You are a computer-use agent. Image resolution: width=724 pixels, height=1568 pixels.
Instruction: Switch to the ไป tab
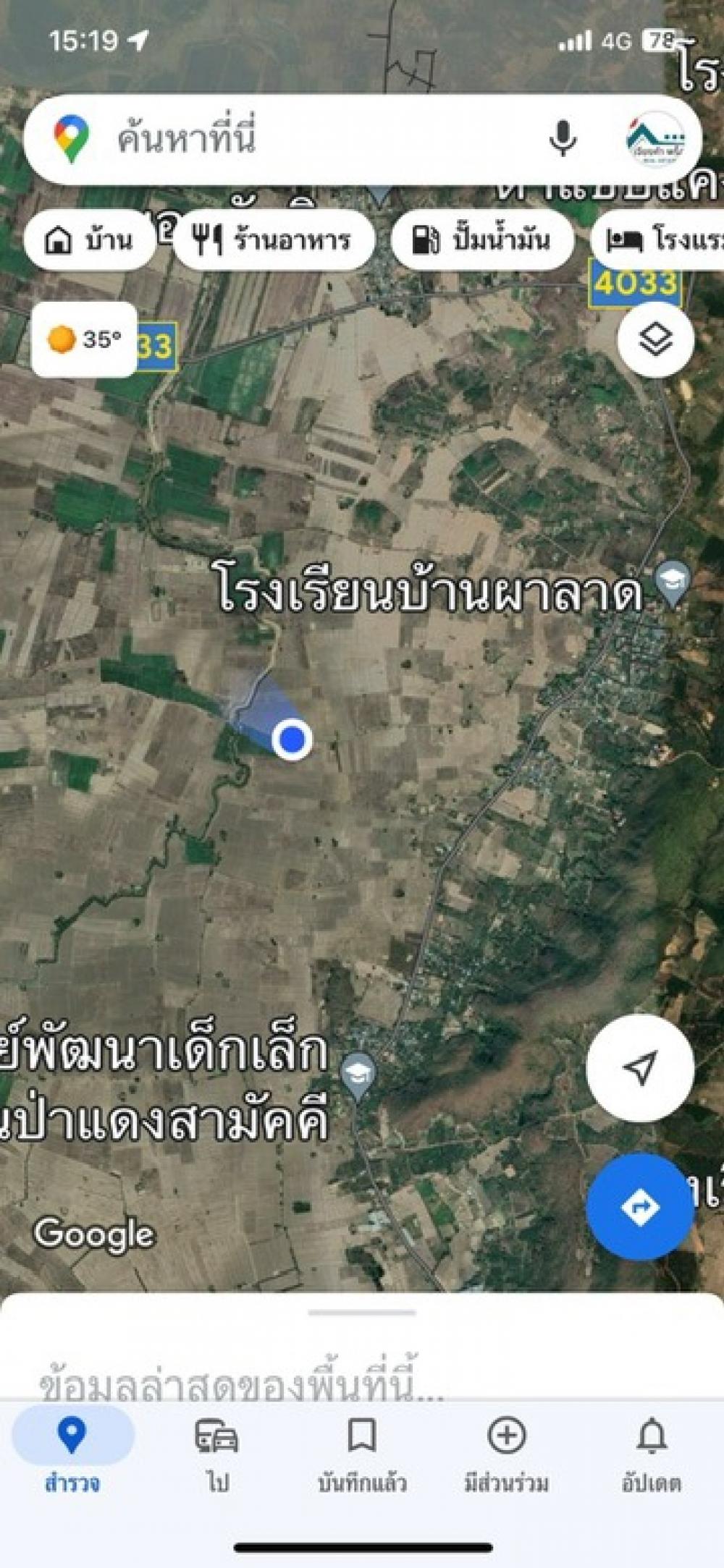click(x=217, y=1454)
